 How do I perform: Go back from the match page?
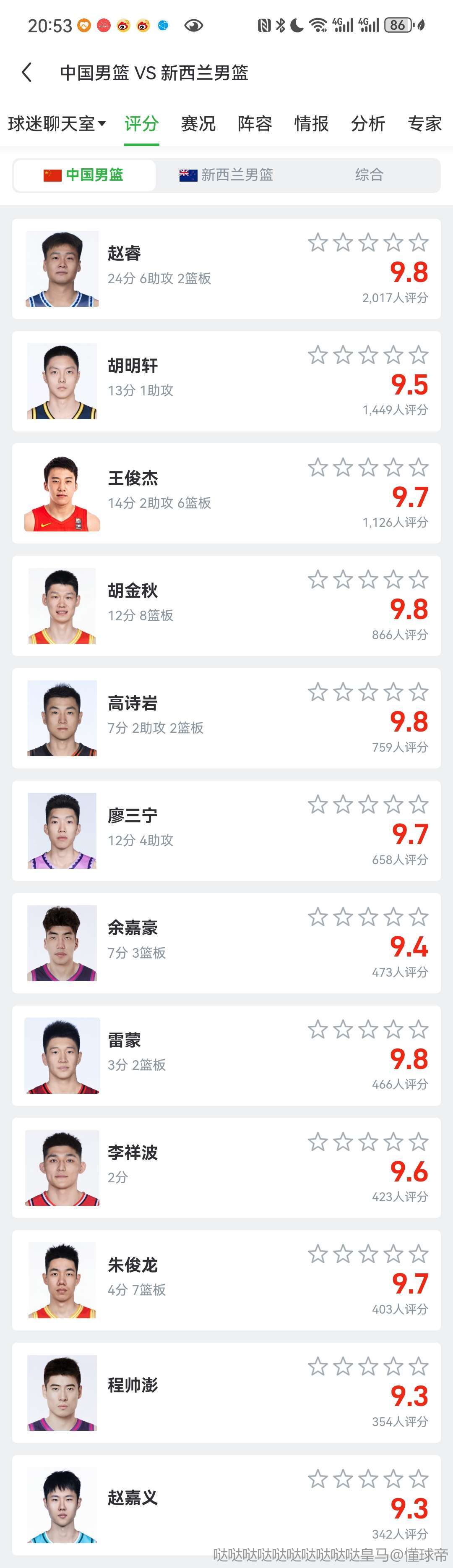(x=27, y=73)
